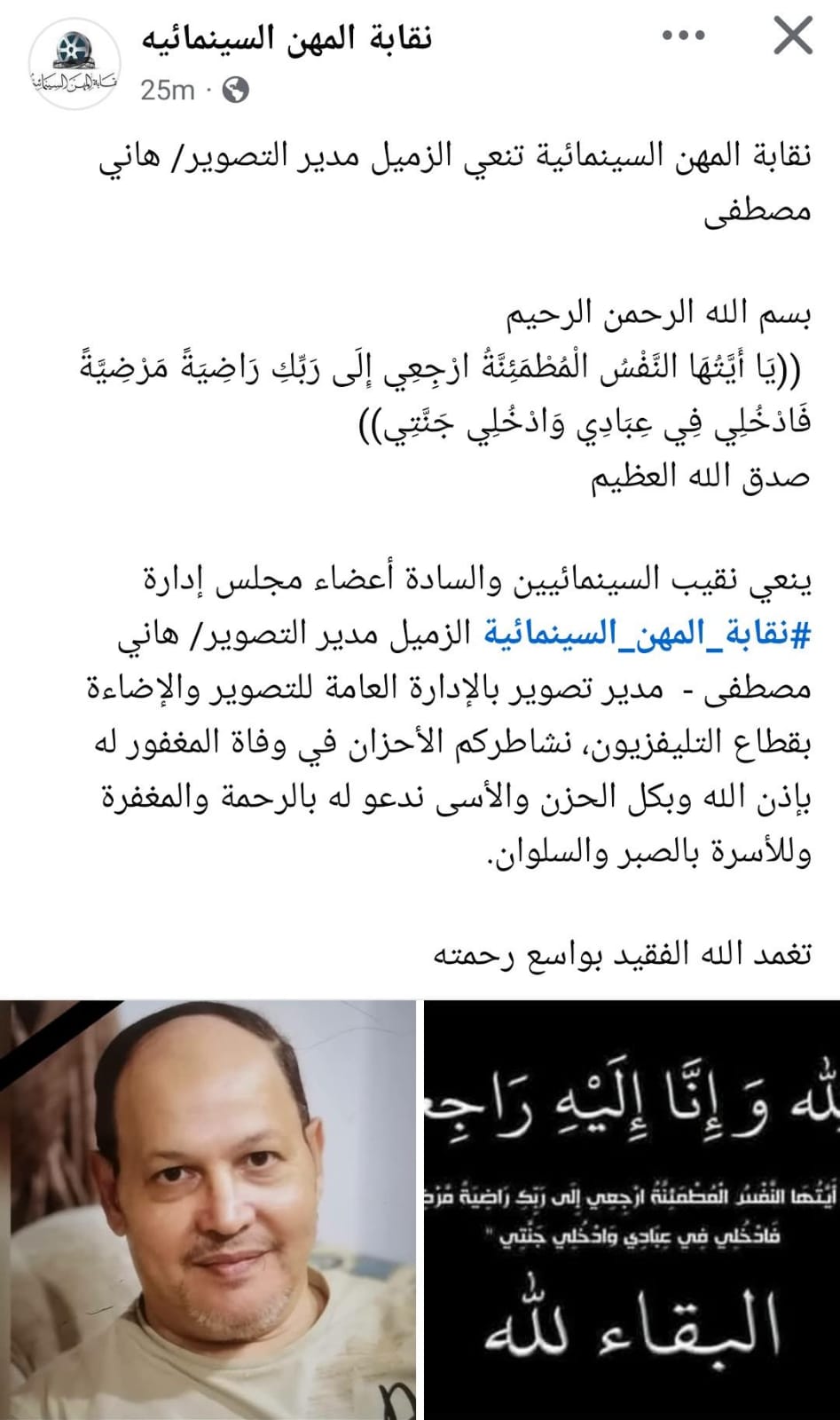
Task: Open the portrait photo with black ribbon
Action: click(x=208, y=1210)
